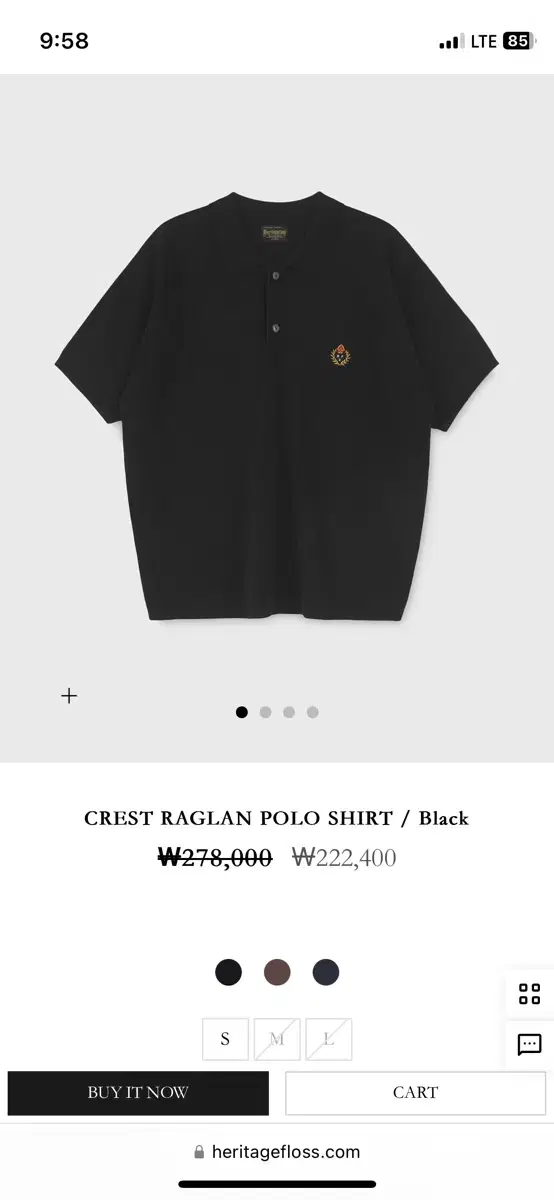Tap the heritagefloss.com address bar
554x1200 pixels.
[277, 1152]
